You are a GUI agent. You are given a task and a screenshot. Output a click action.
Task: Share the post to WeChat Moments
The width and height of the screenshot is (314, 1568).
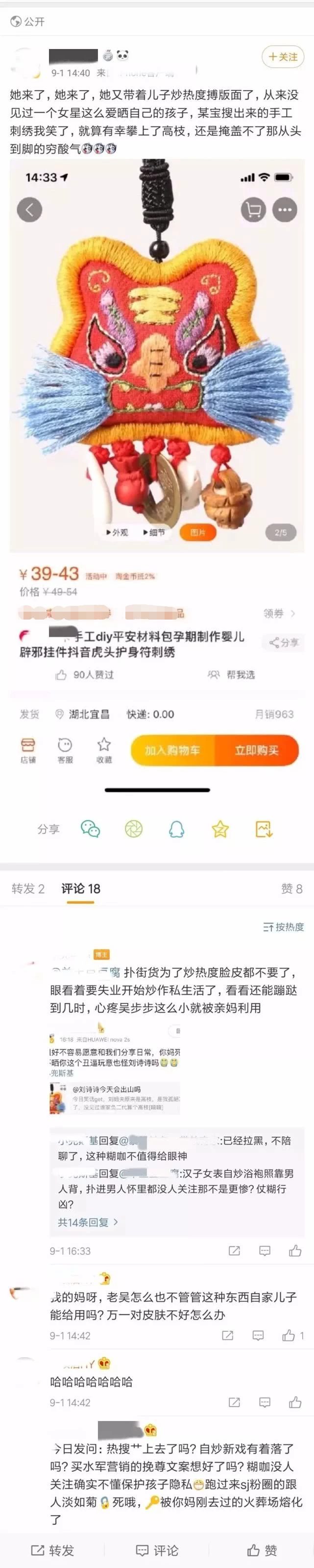(x=133, y=828)
